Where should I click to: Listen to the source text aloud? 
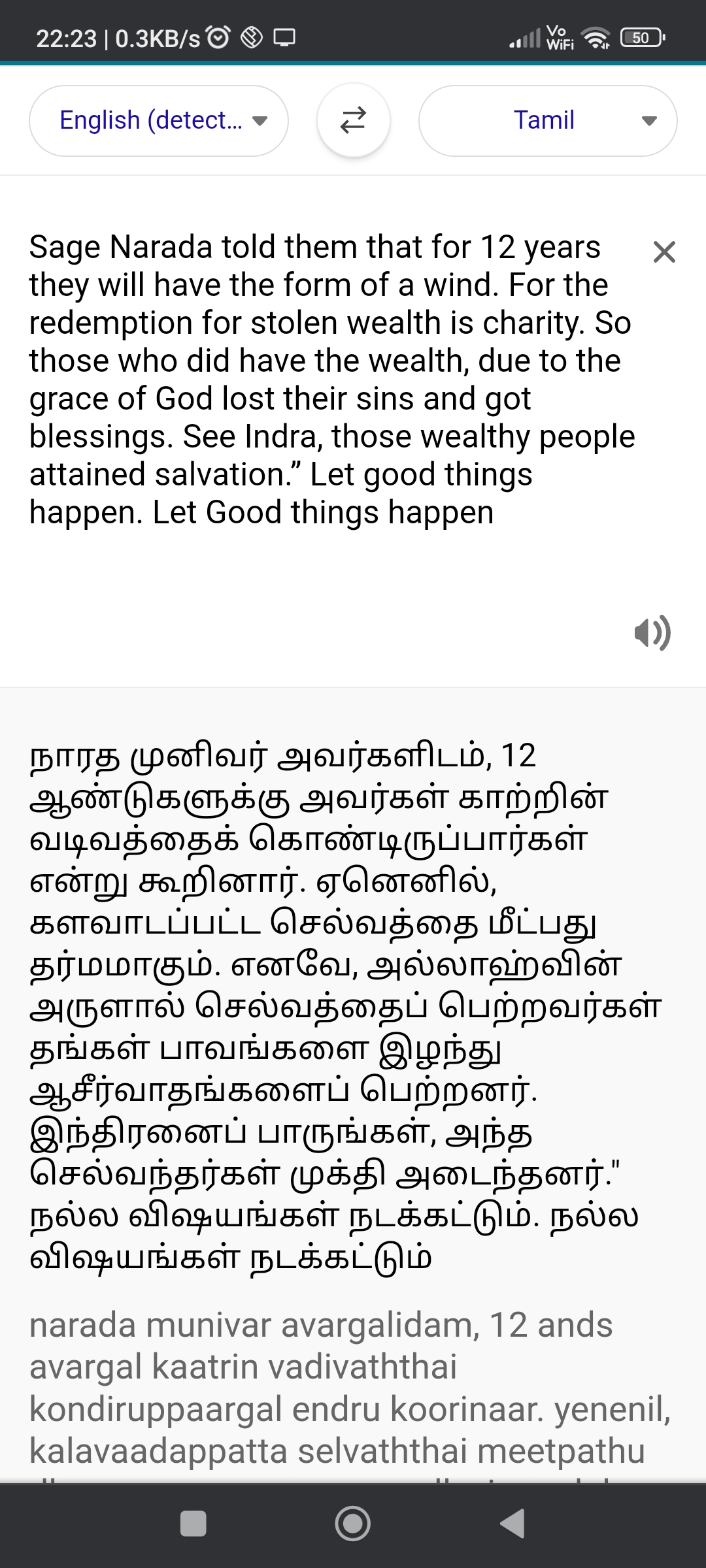tap(652, 632)
